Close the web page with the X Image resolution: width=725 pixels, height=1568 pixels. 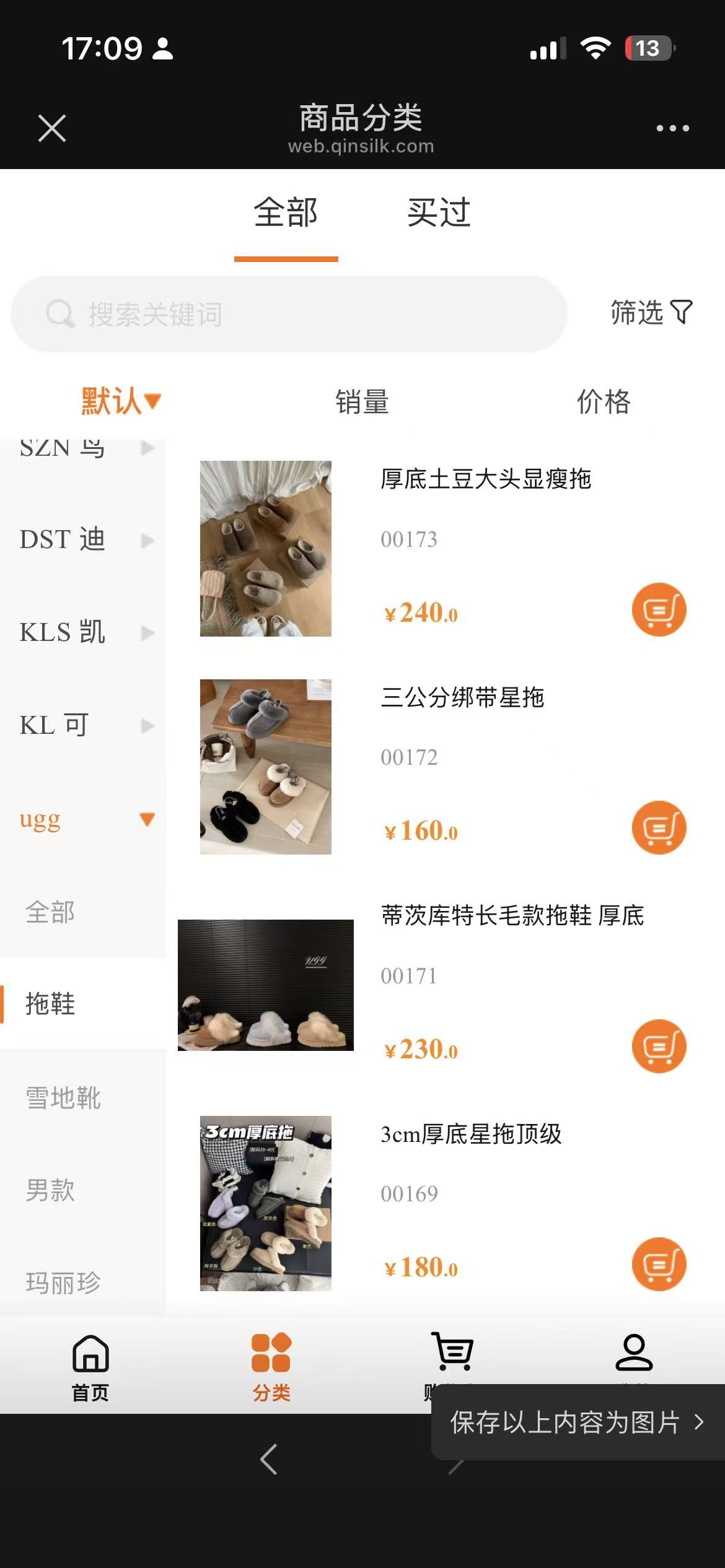(x=52, y=128)
